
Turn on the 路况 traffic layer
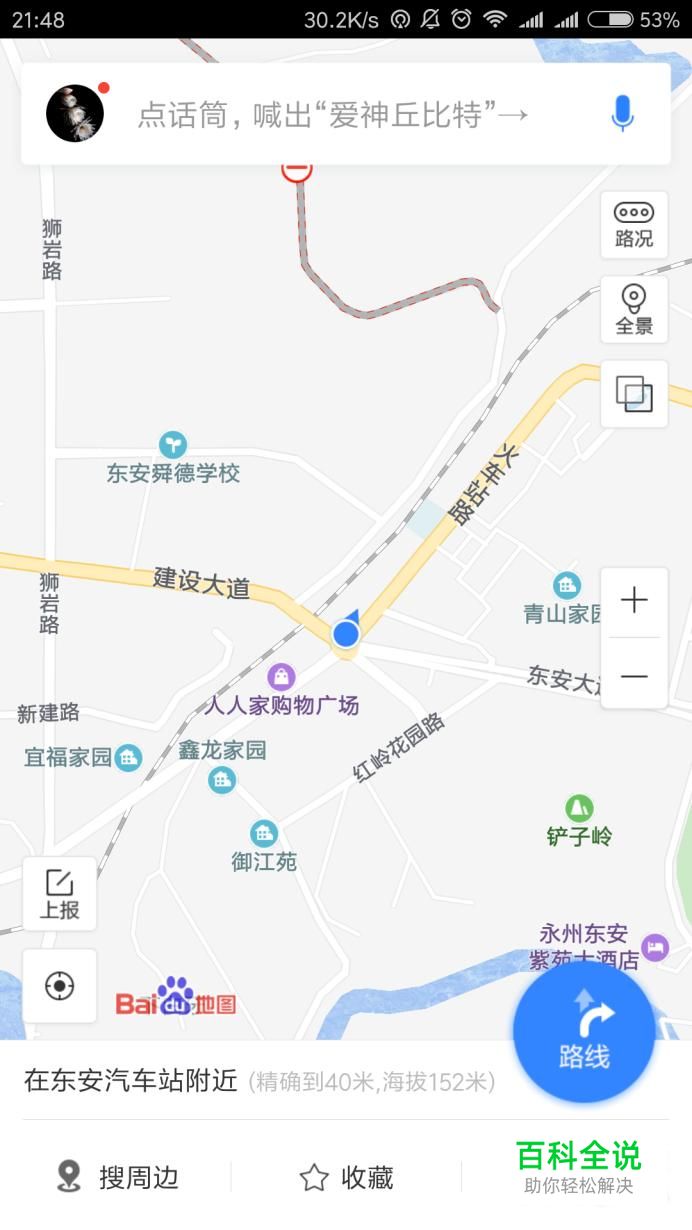(634, 225)
